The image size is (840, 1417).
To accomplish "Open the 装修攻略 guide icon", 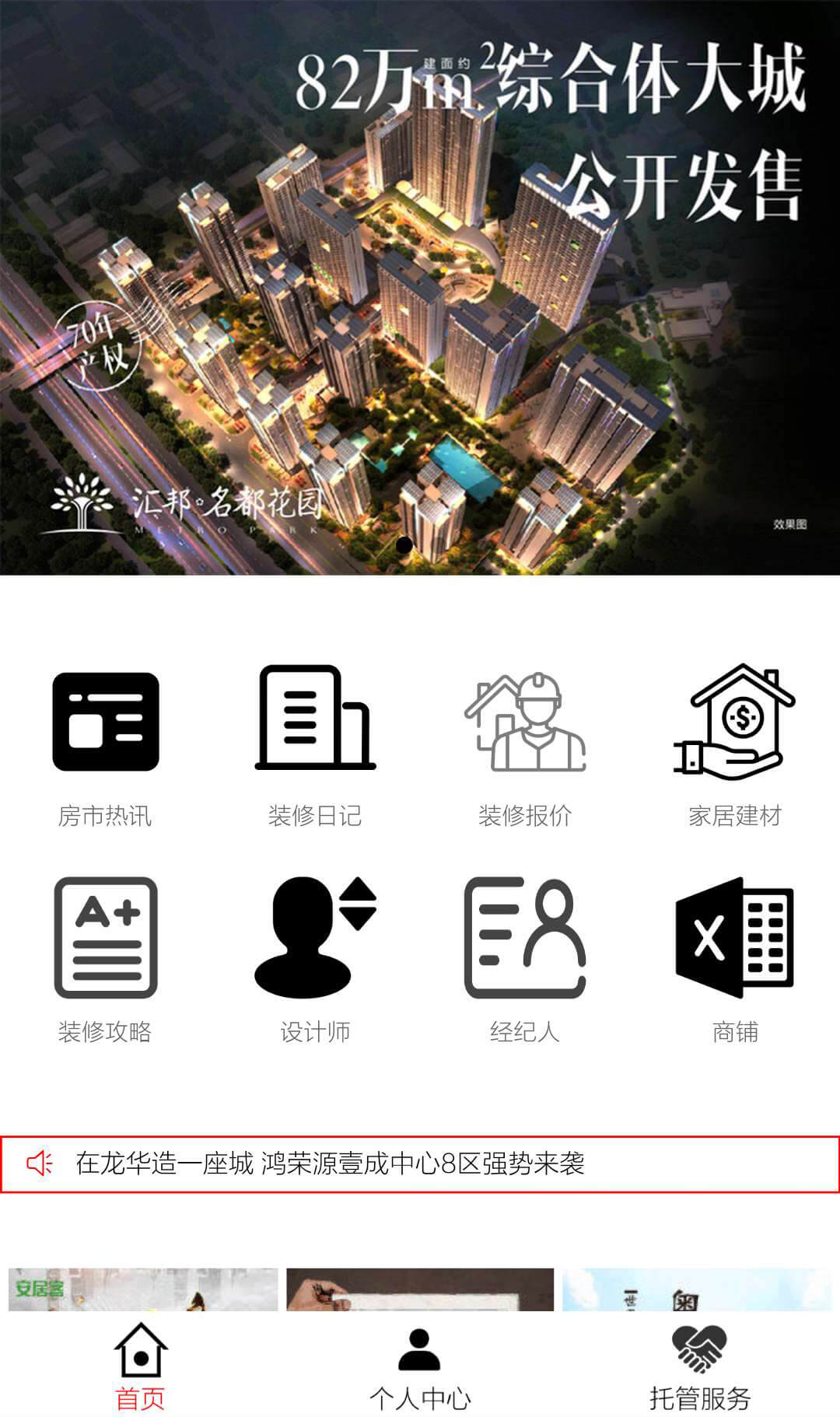I will coord(105,937).
